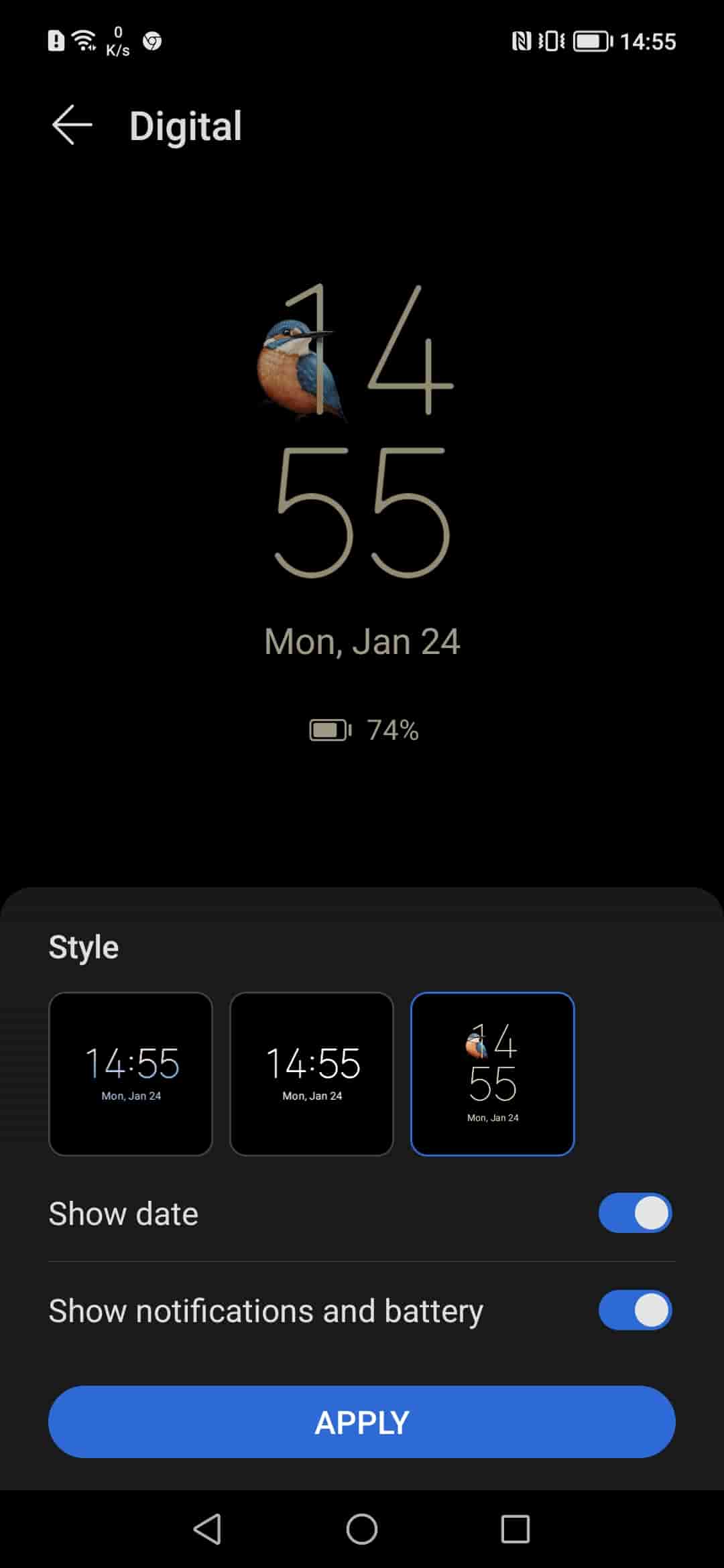Viewport: 724px width, 1568px height.
Task: Choose the plain white 14:55 clock style
Action: pos(312,1073)
